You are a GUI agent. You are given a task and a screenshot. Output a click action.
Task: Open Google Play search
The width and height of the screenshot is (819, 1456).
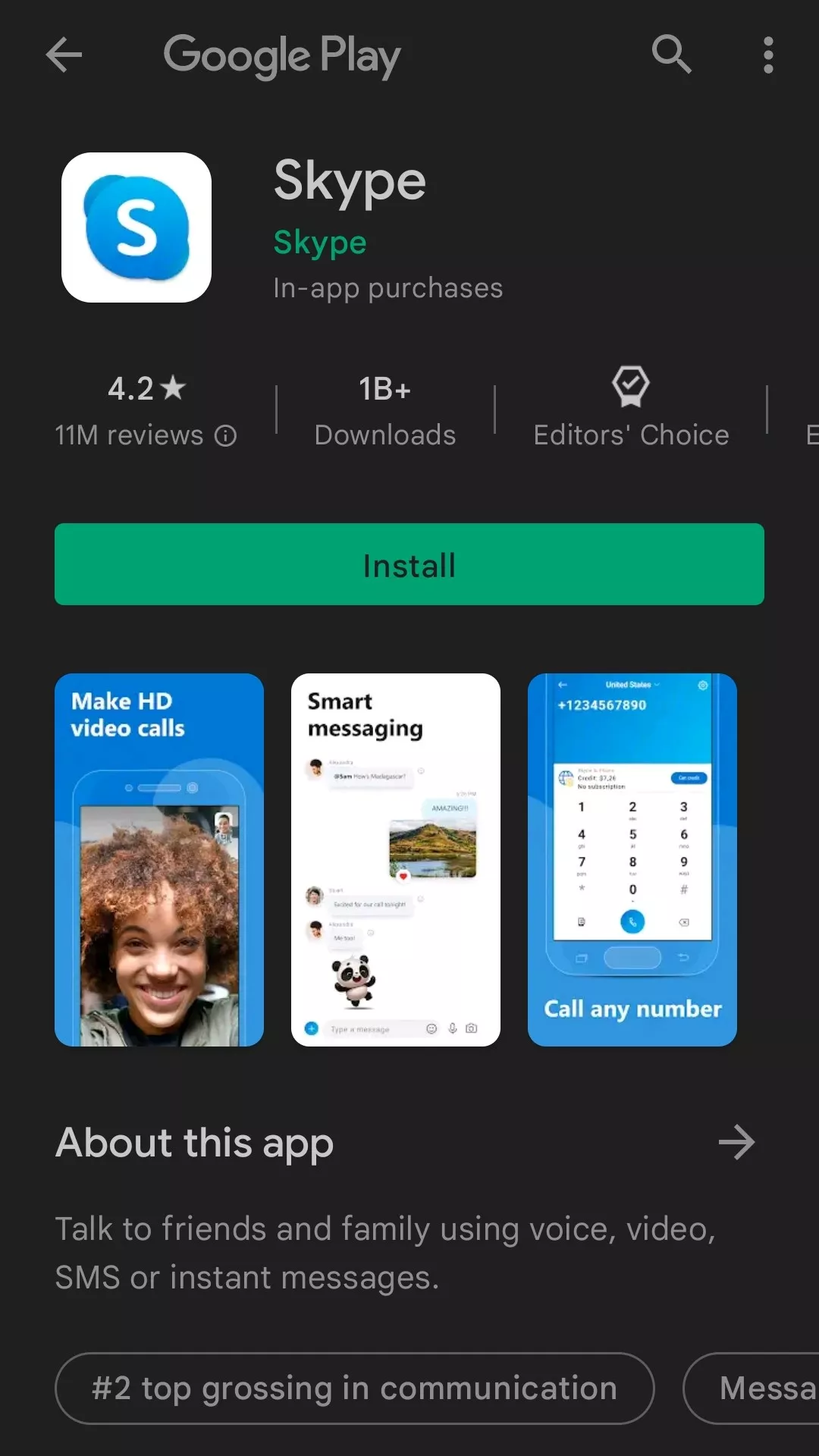pos(671,55)
